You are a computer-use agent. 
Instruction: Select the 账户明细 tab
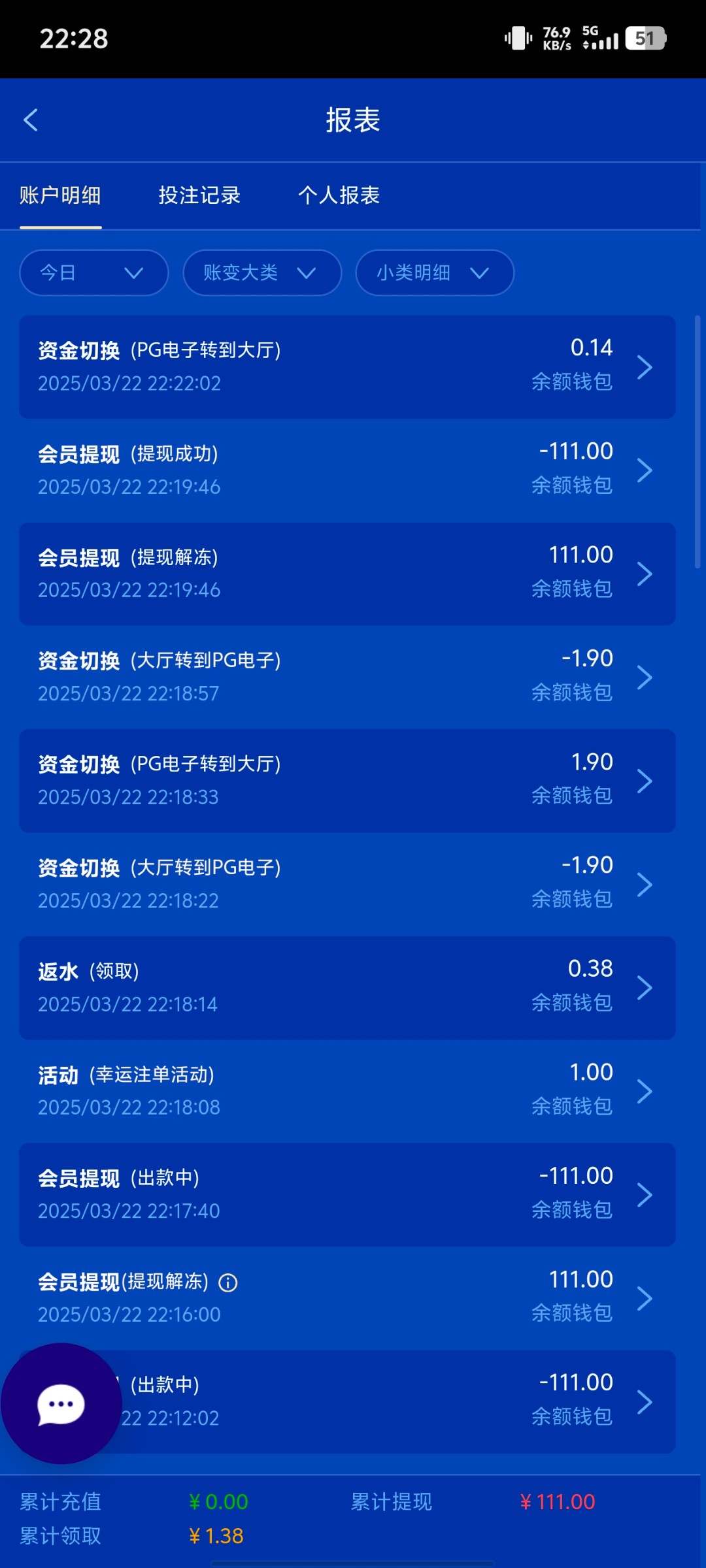pos(60,195)
